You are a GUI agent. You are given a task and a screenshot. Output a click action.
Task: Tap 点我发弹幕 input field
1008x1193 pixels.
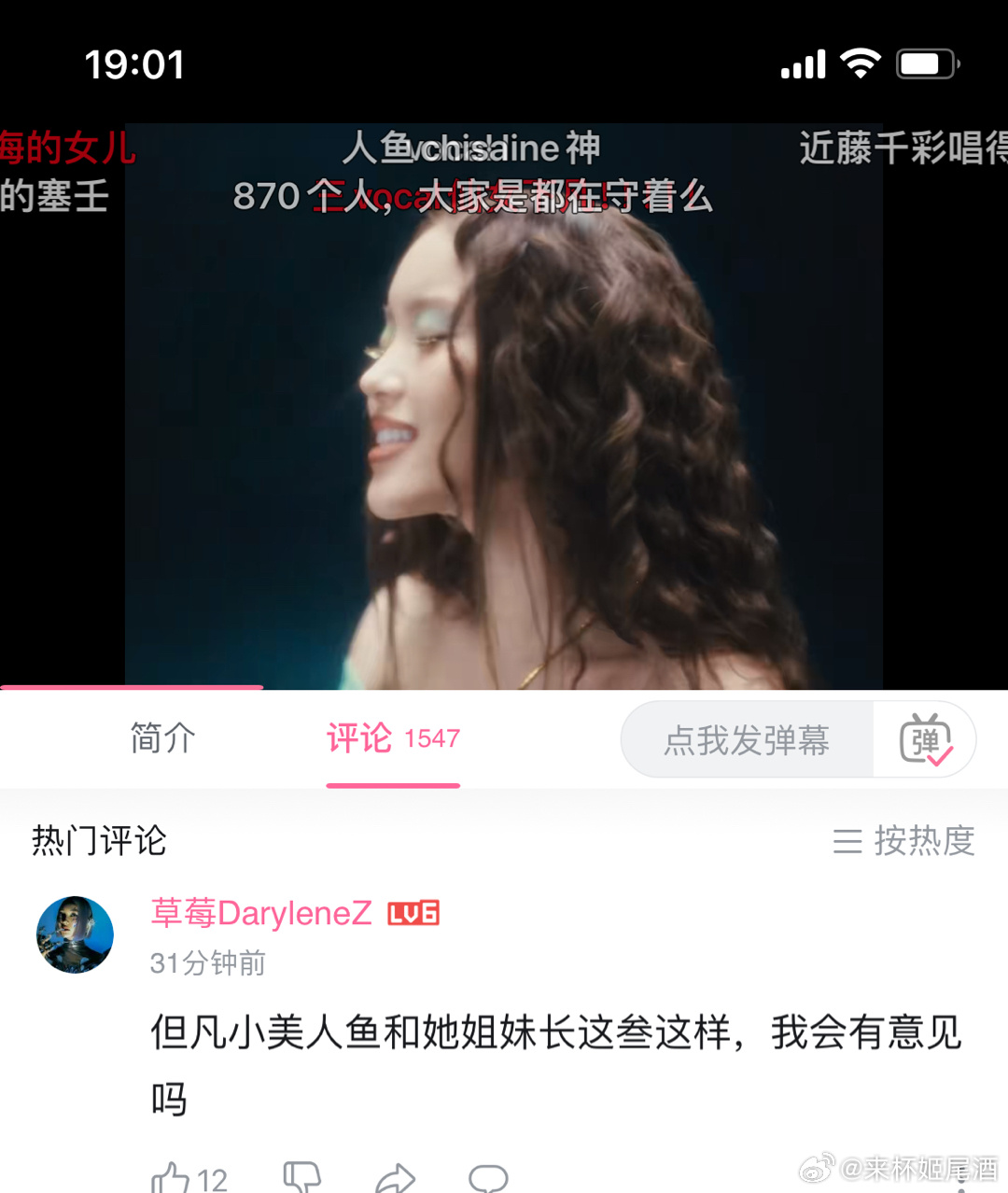coord(747,740)
